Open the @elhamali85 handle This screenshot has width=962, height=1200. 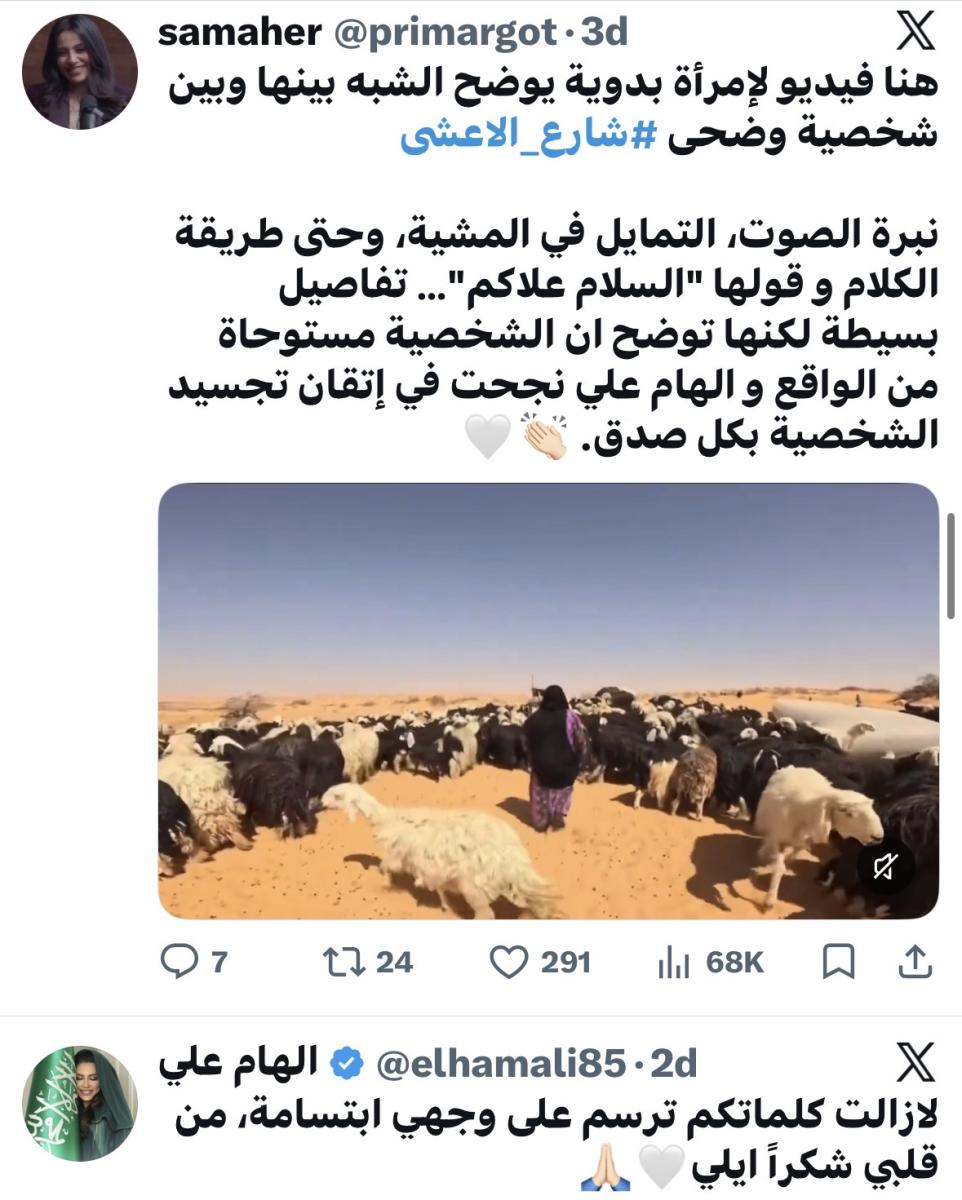pos(507,1064)
